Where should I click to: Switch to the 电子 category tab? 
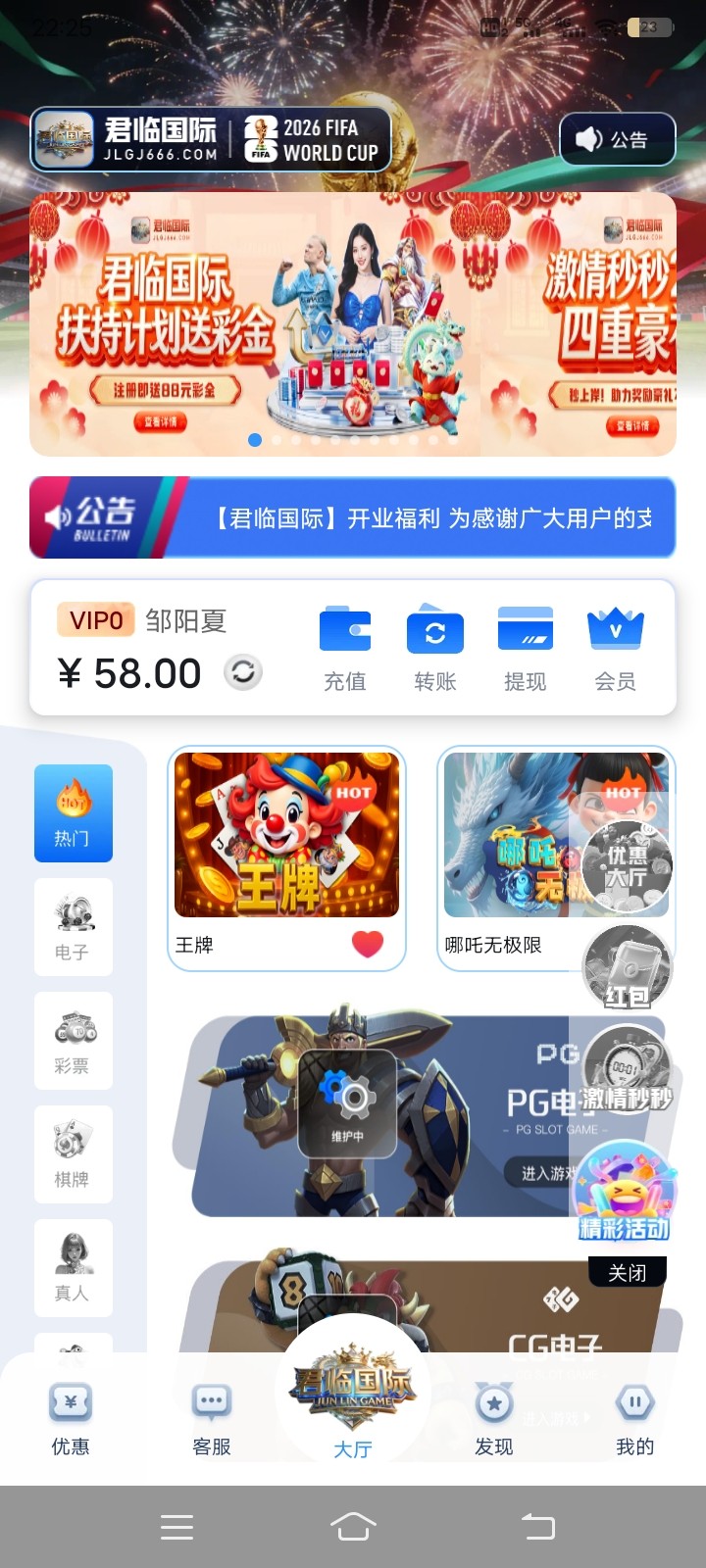pyautogui.click(x=73, y=926)
